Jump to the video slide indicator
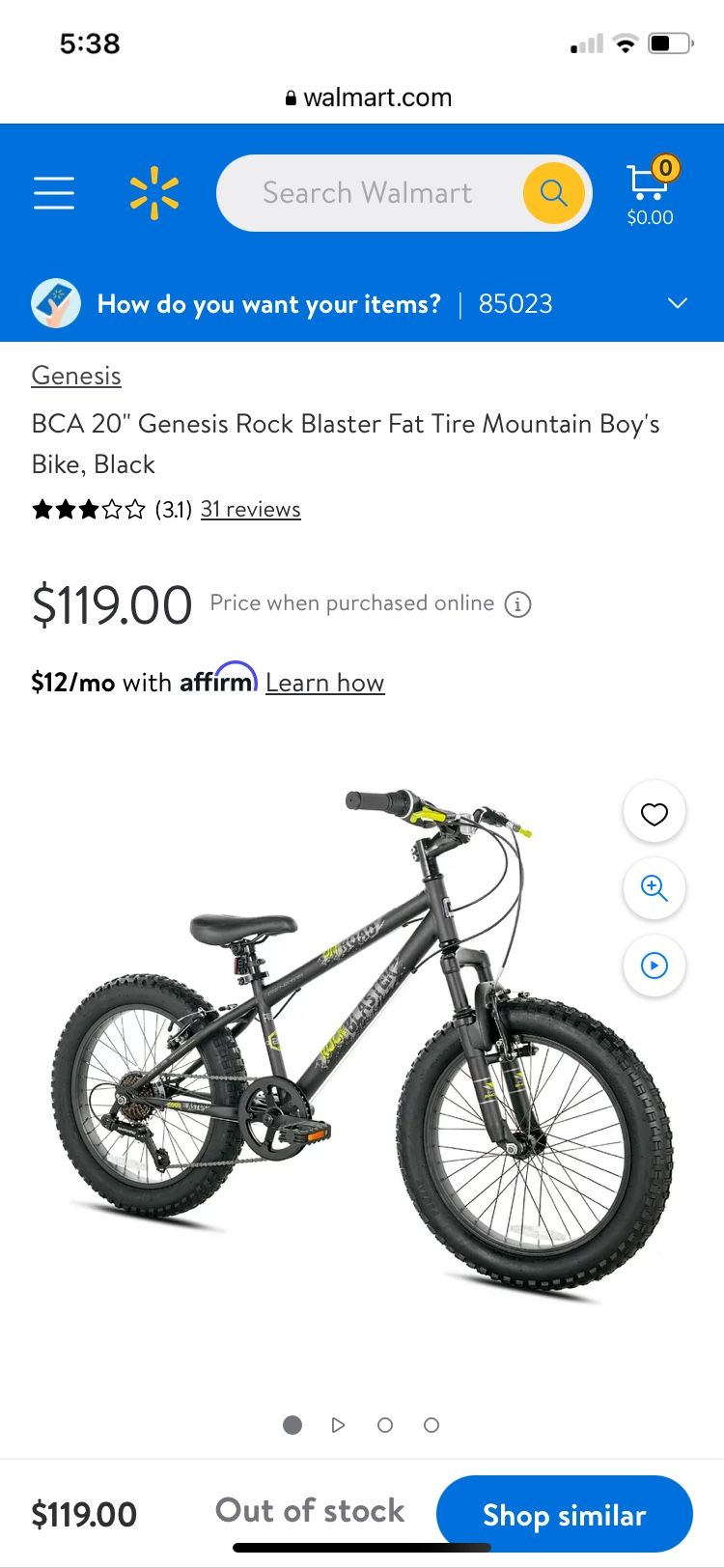The width and height of the screenshot is (724, 1568). (338, 1425)
